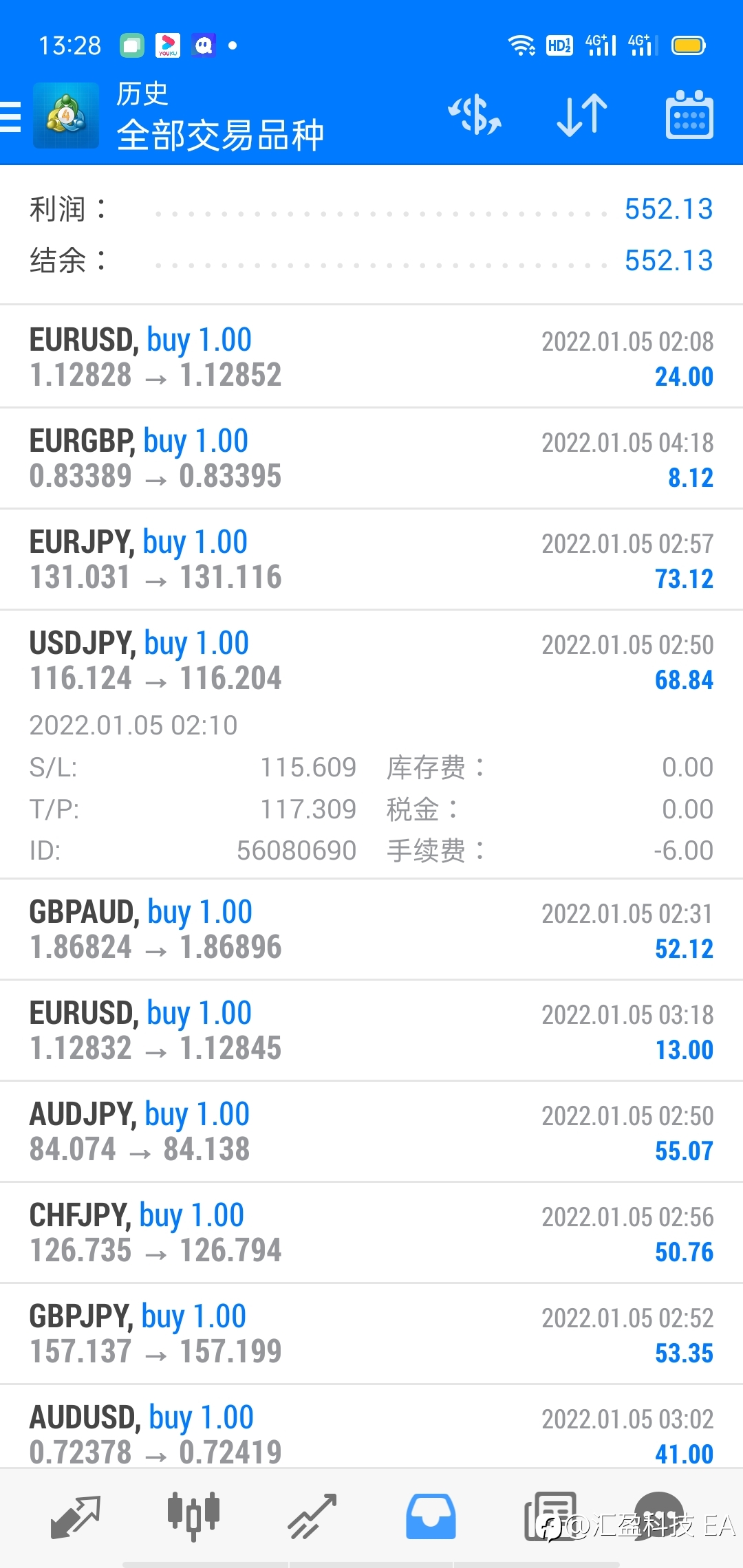Open the calendar date range picker
The width and height of the screenshot is (743, 1568).
click(689, 115)
